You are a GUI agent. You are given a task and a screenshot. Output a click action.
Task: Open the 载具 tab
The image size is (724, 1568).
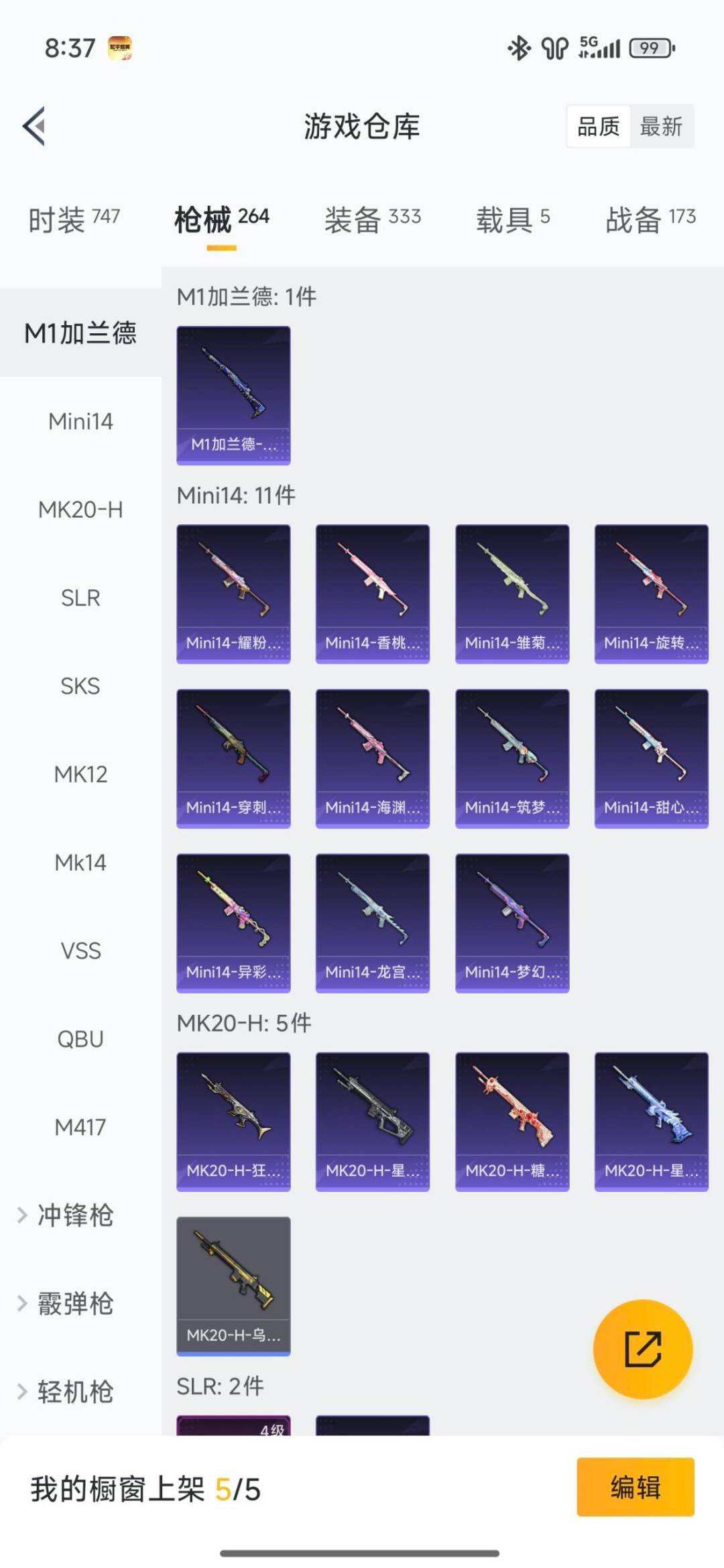point(512,219)
